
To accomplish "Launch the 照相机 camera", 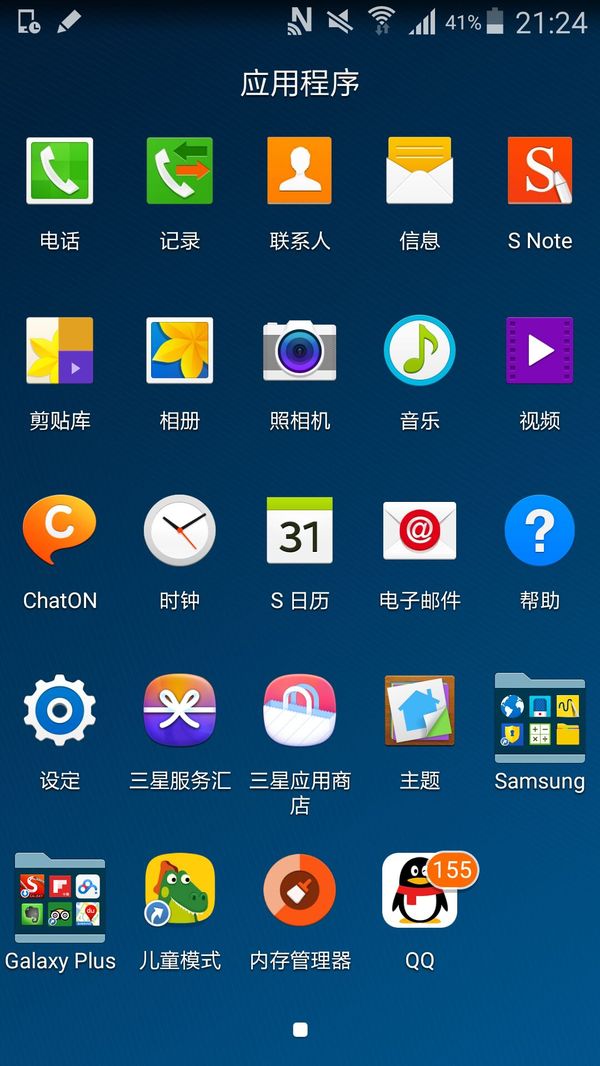I will 300,351.
